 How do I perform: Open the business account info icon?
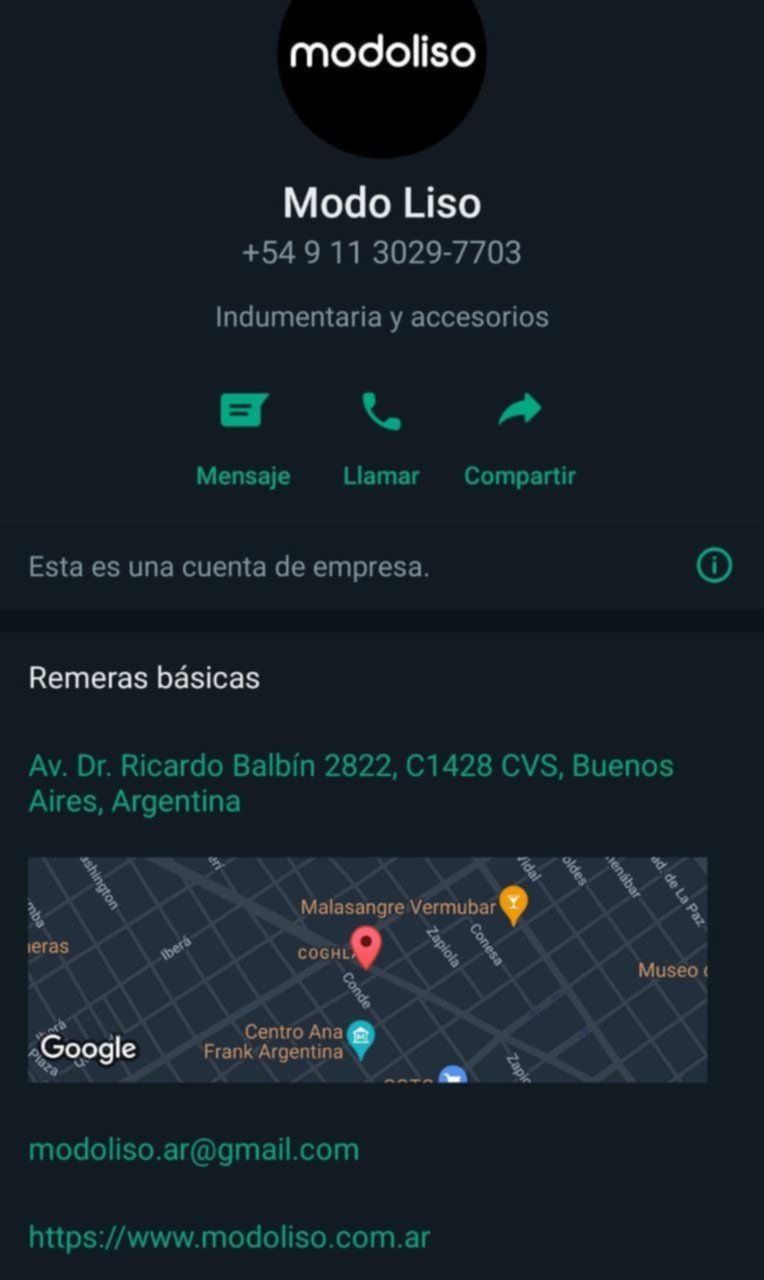click(714, 566)
